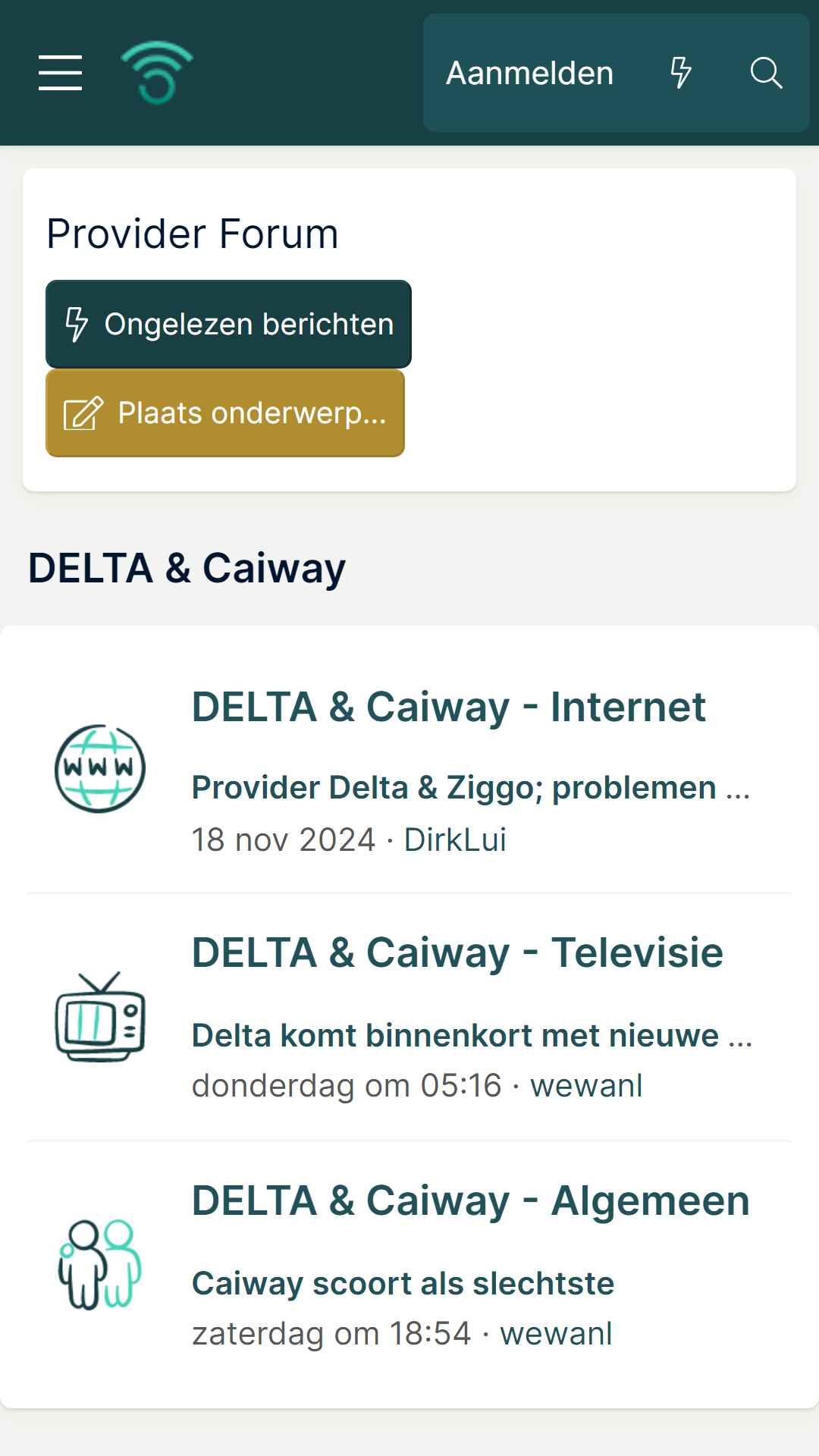Open DELTA & Caiway - Televisie forum
Image resolution: width=819 pixels, height=1456 pixels.
457,952
